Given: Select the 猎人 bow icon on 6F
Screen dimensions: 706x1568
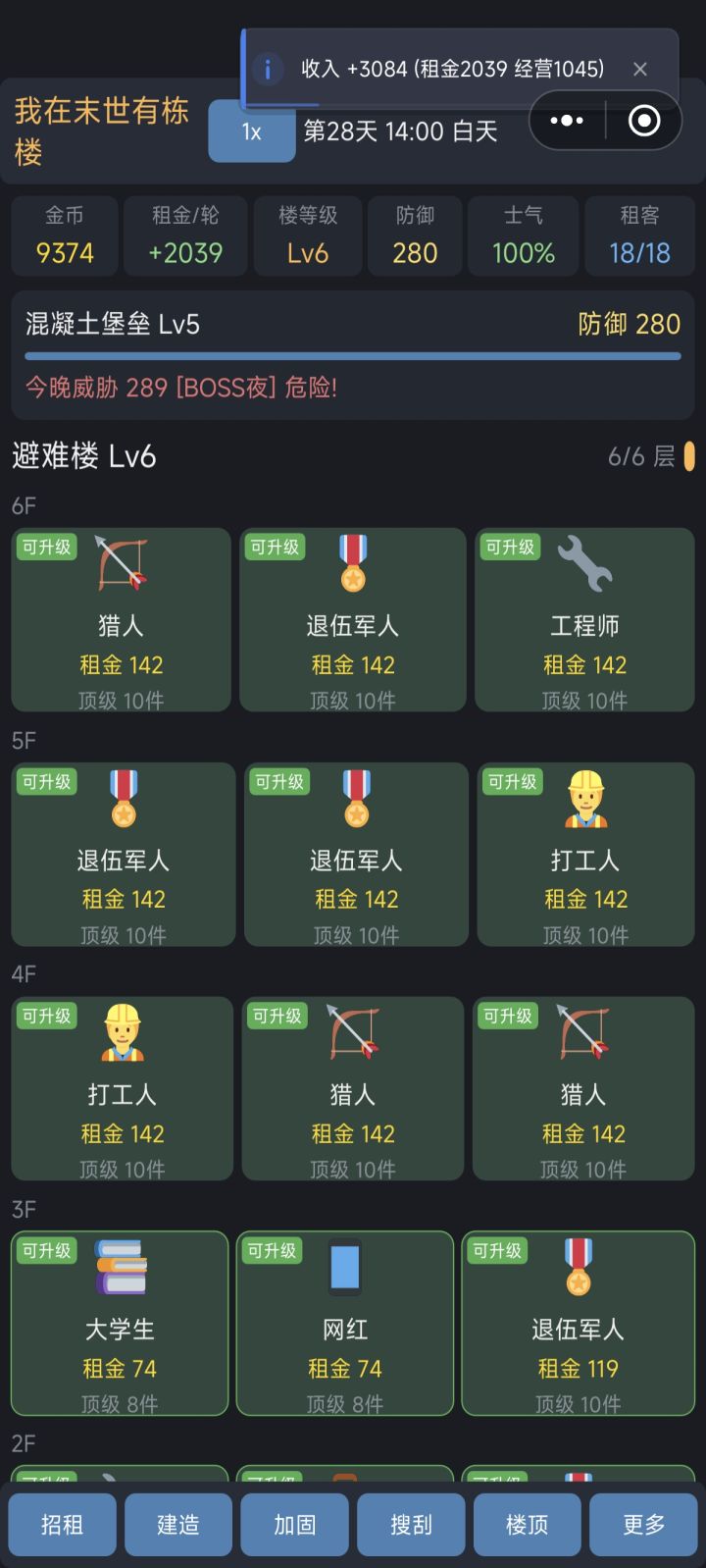Looking at the screenshot, I should point(121,564).
